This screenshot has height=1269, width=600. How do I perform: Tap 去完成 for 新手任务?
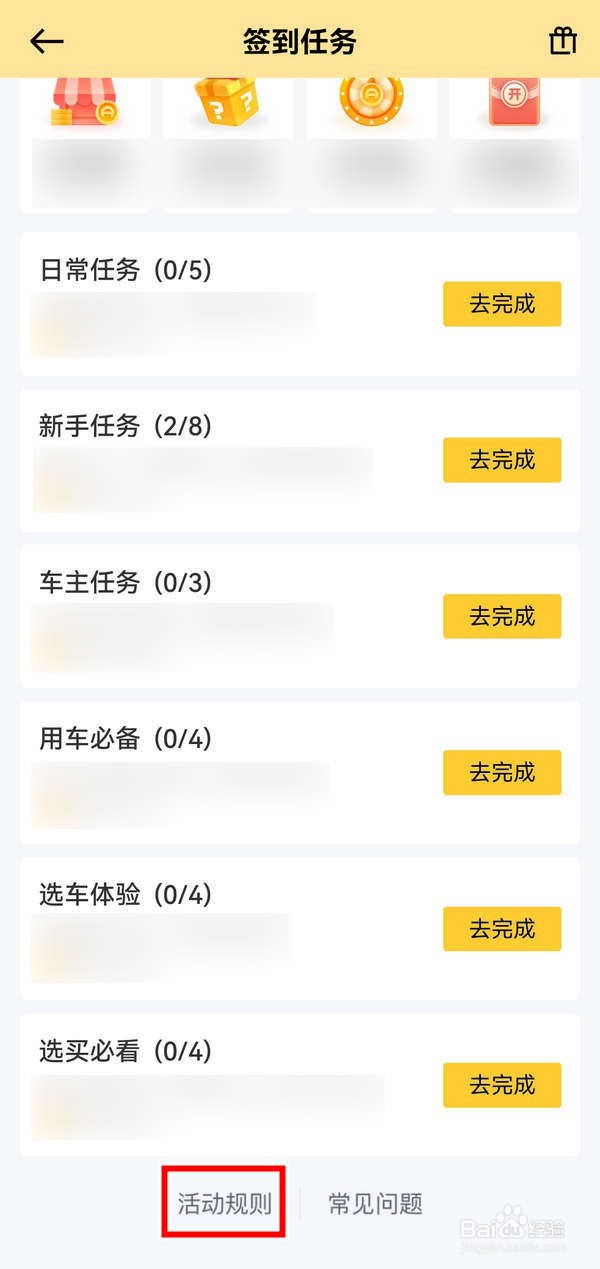click(502, 460)
